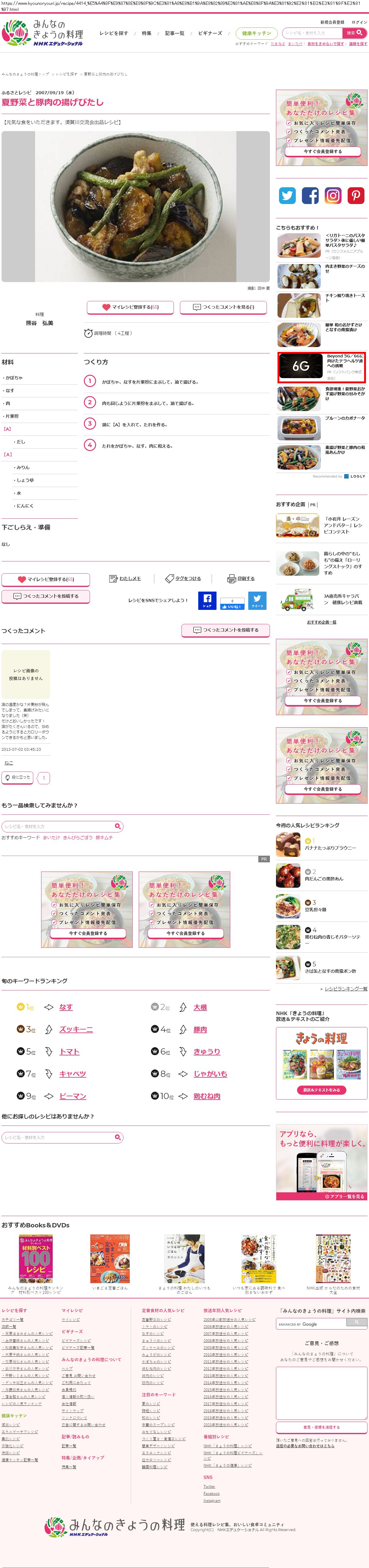Image resolution: width=369 pixels, height=1568 pixels.
Task: Open わたしメモ link
Action: tap(125, 579)
